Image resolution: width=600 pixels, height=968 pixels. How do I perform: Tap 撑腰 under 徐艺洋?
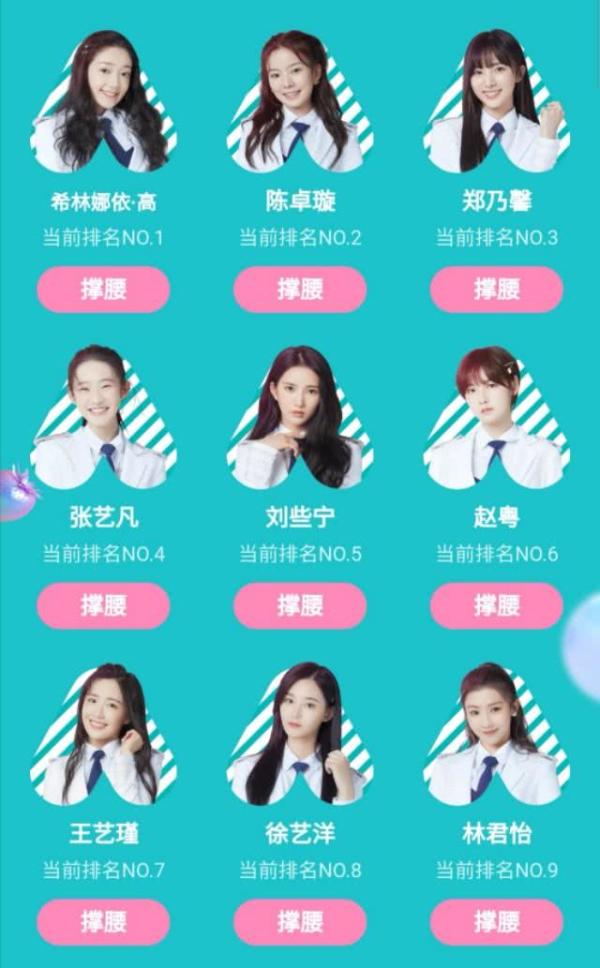click(x=300, y=921)
